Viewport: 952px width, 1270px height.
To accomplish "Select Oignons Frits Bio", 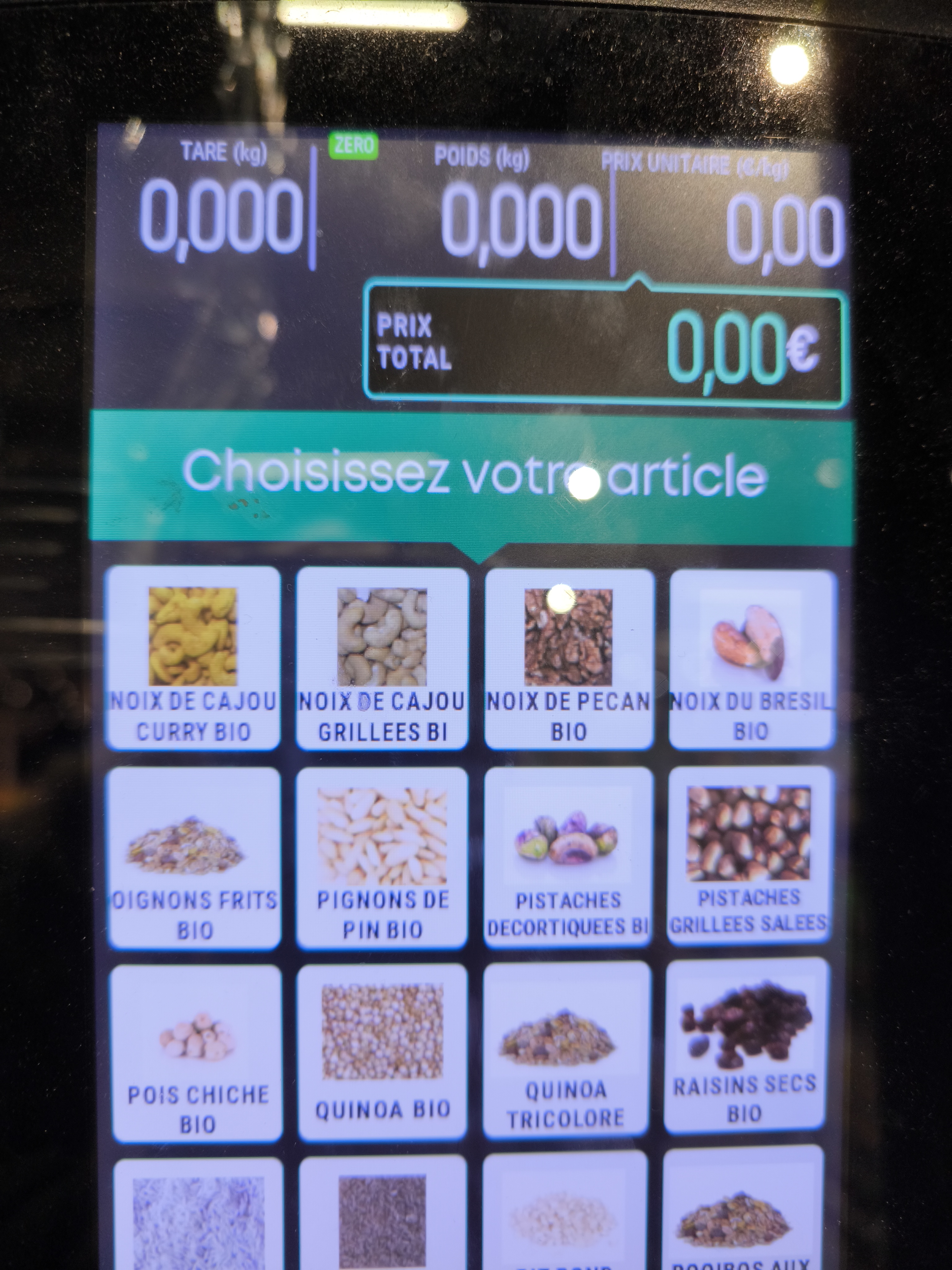I will click(x=195, y=857).
